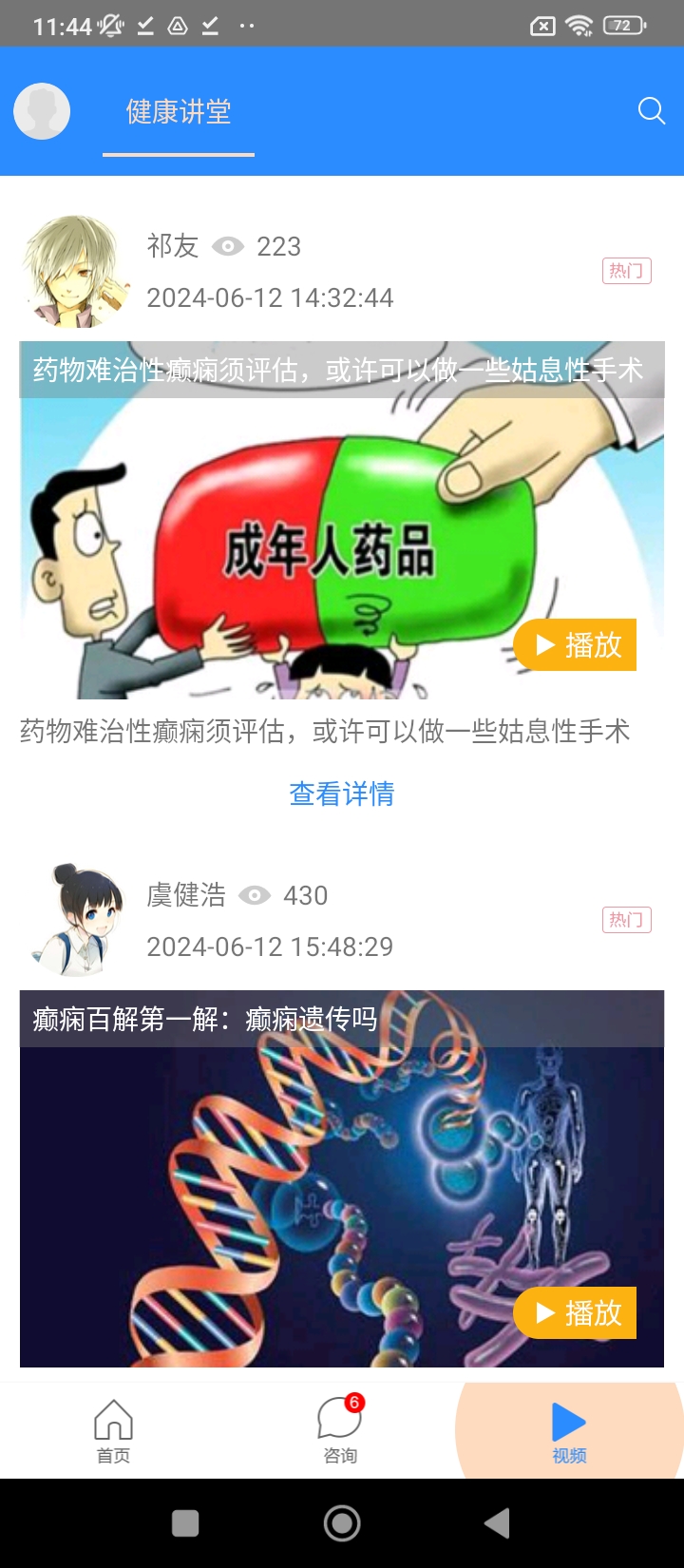Screen dimensions: 684x1568
Task: Go to the system home screen
Action: point(342,1523)
